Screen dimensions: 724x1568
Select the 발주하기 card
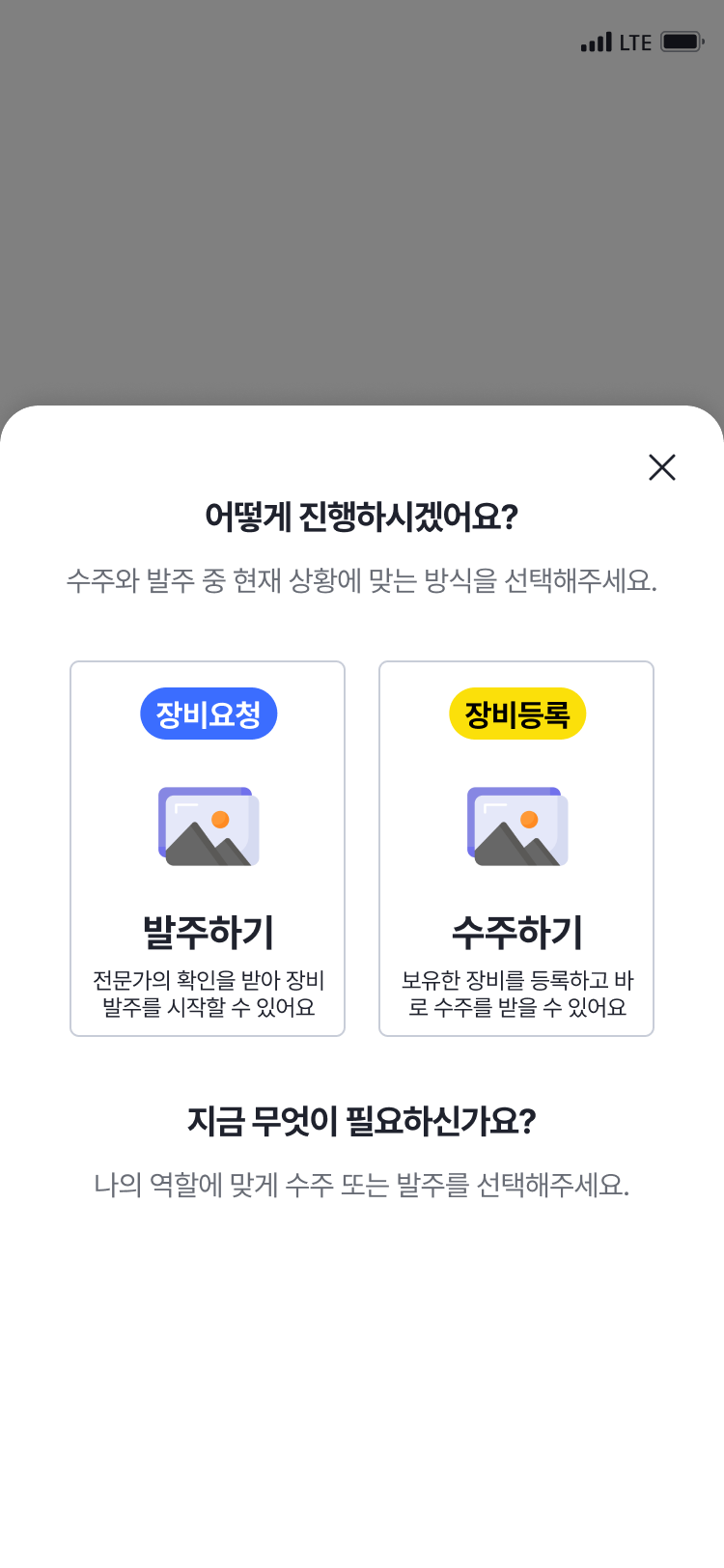pos(208,849)
